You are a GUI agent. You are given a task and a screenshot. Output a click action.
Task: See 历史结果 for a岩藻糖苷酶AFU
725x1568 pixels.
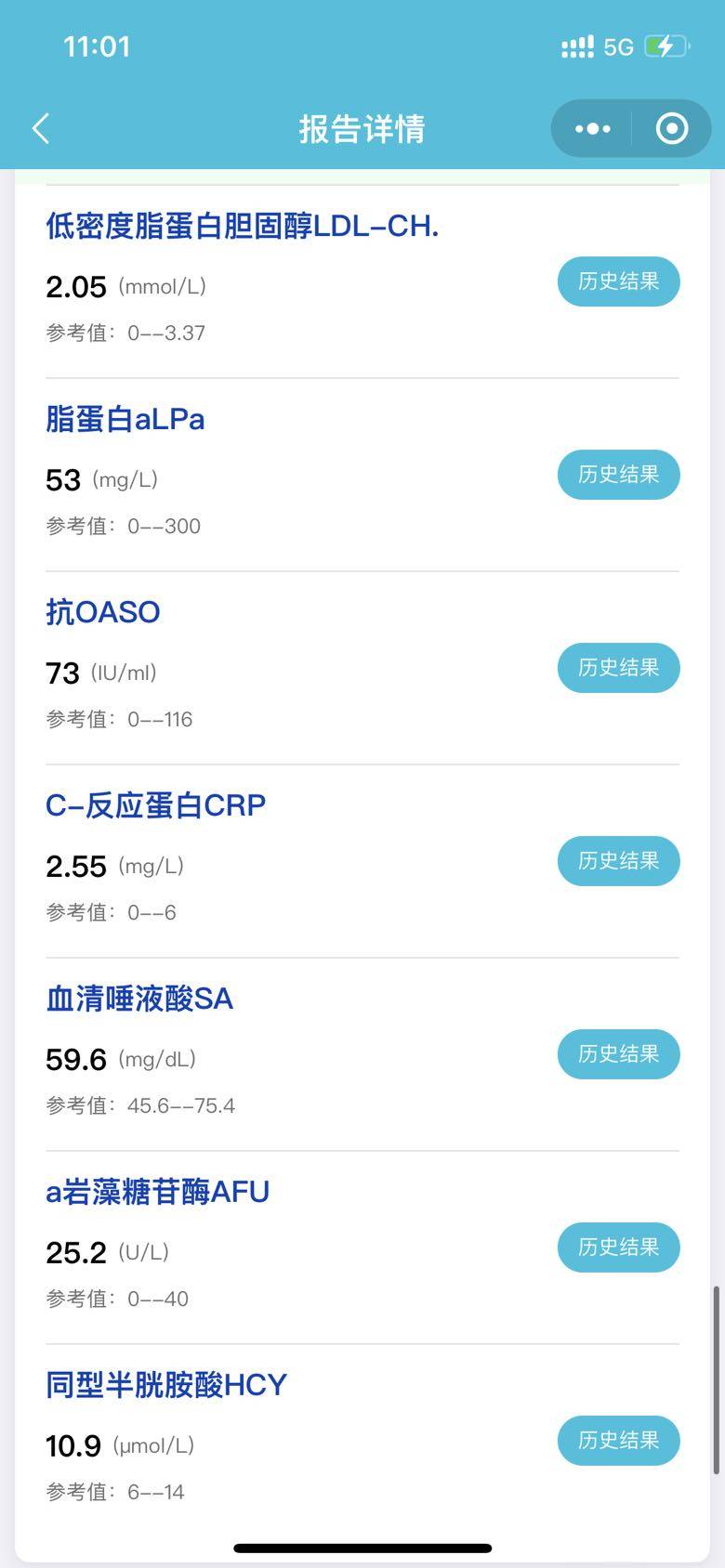point(618,1248)
